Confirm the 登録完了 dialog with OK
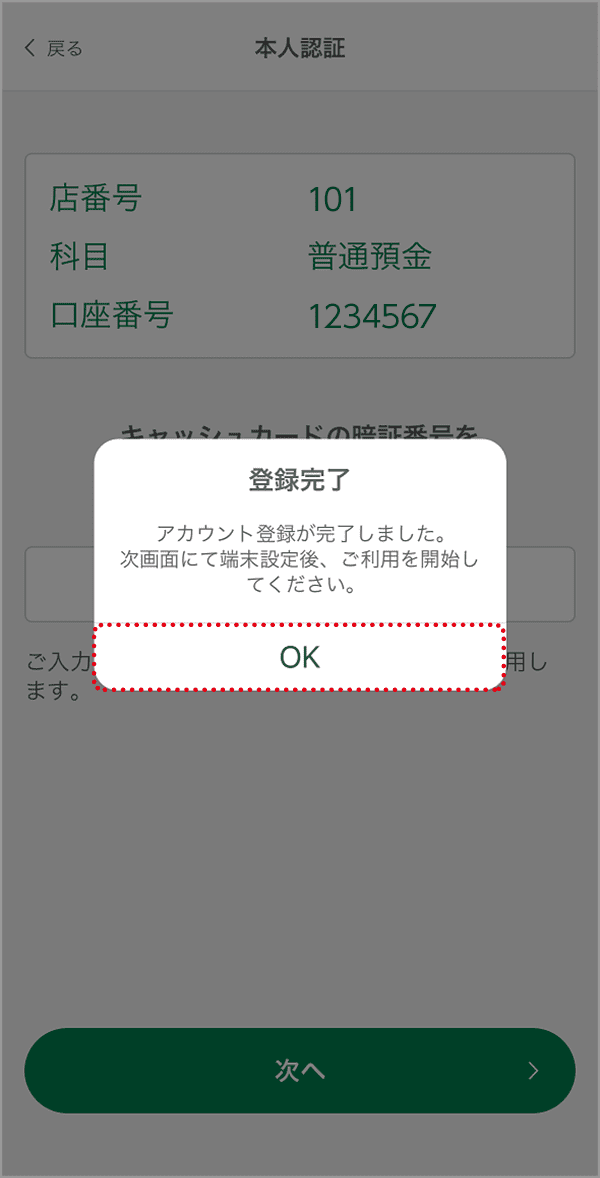Image resolution: width=600 pixels, height=1178 pixels. pyautogui.click(x=300, y=657)
